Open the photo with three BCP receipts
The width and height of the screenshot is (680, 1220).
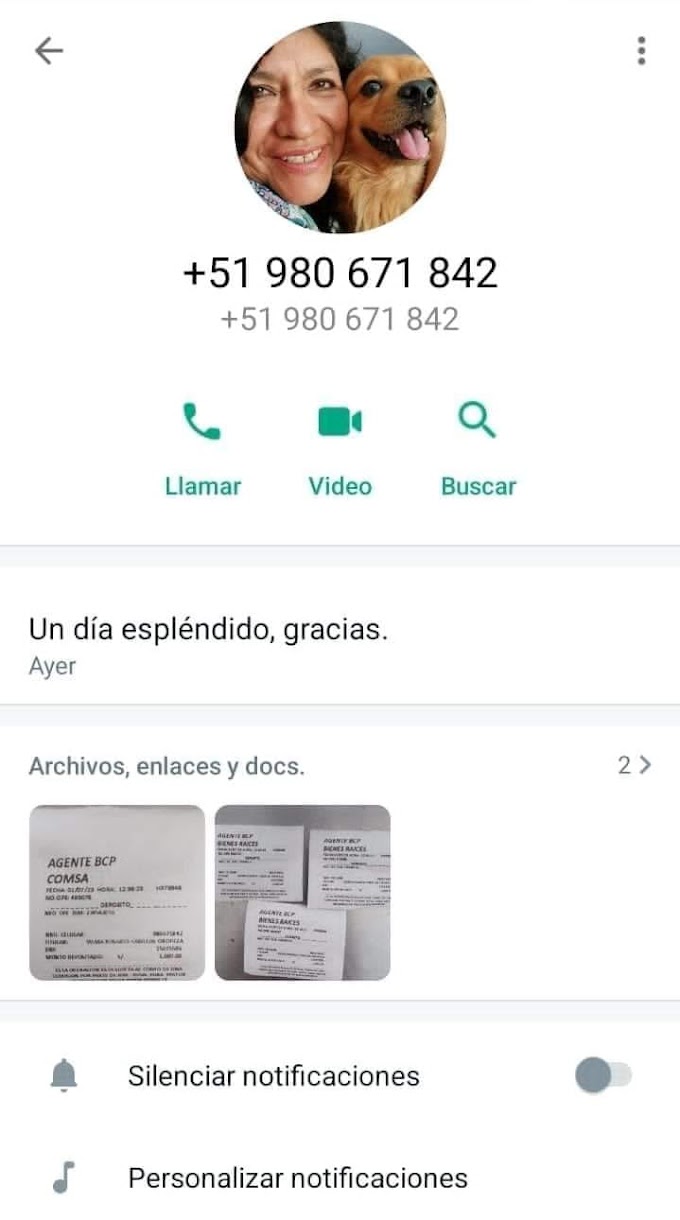point(302,892)
